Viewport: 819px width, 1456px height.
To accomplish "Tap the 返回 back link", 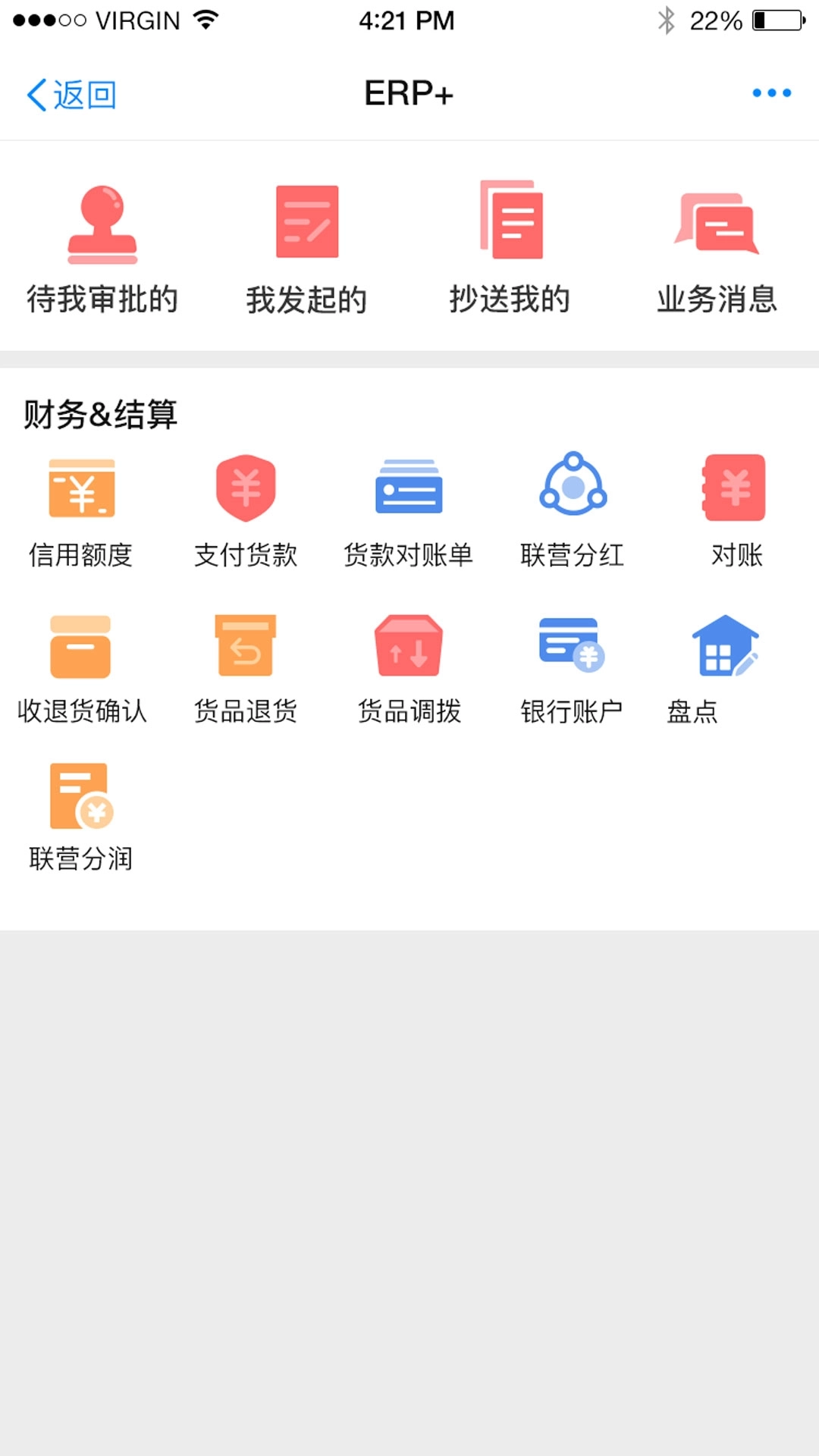I will (70, 93).
